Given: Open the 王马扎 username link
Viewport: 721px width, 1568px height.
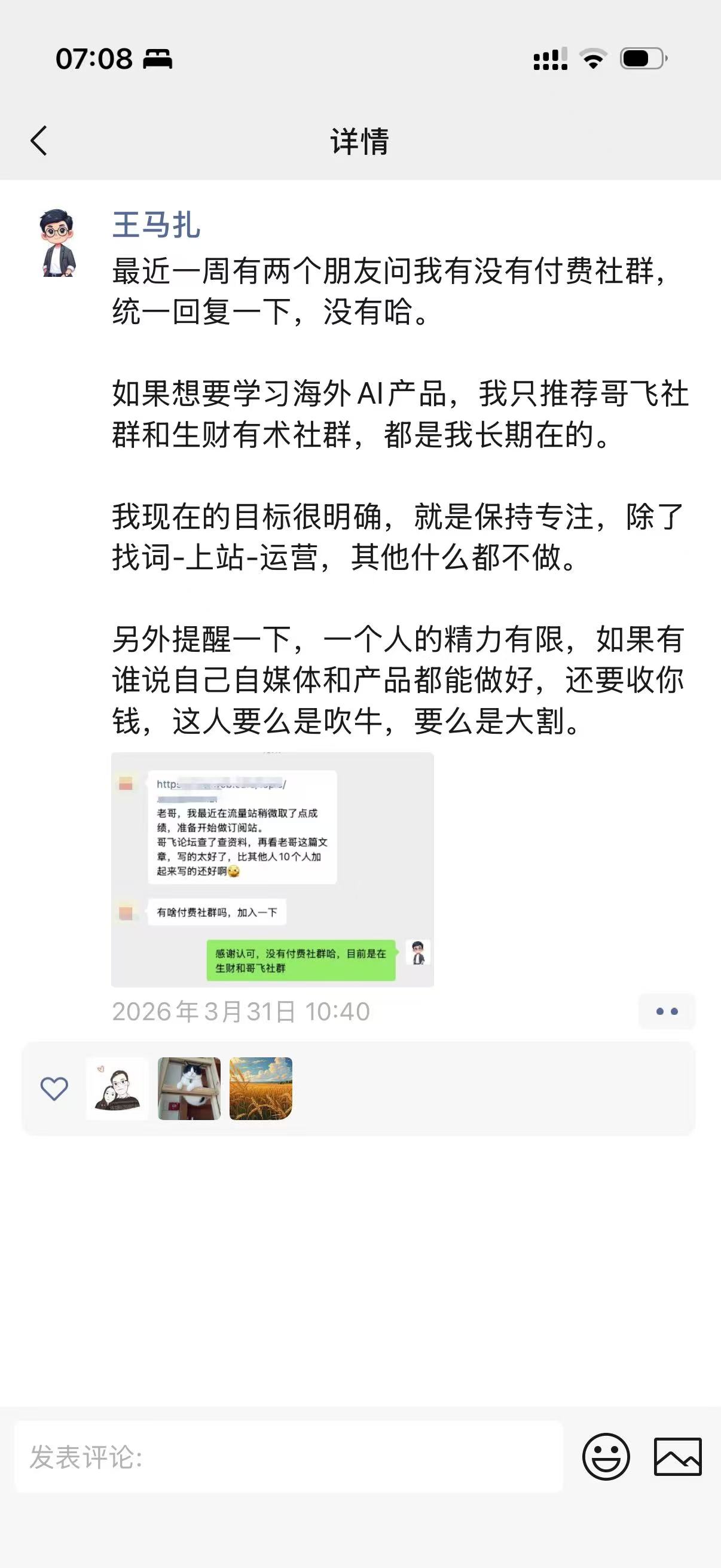Looking at the screenshot, I should pos(156,225).
